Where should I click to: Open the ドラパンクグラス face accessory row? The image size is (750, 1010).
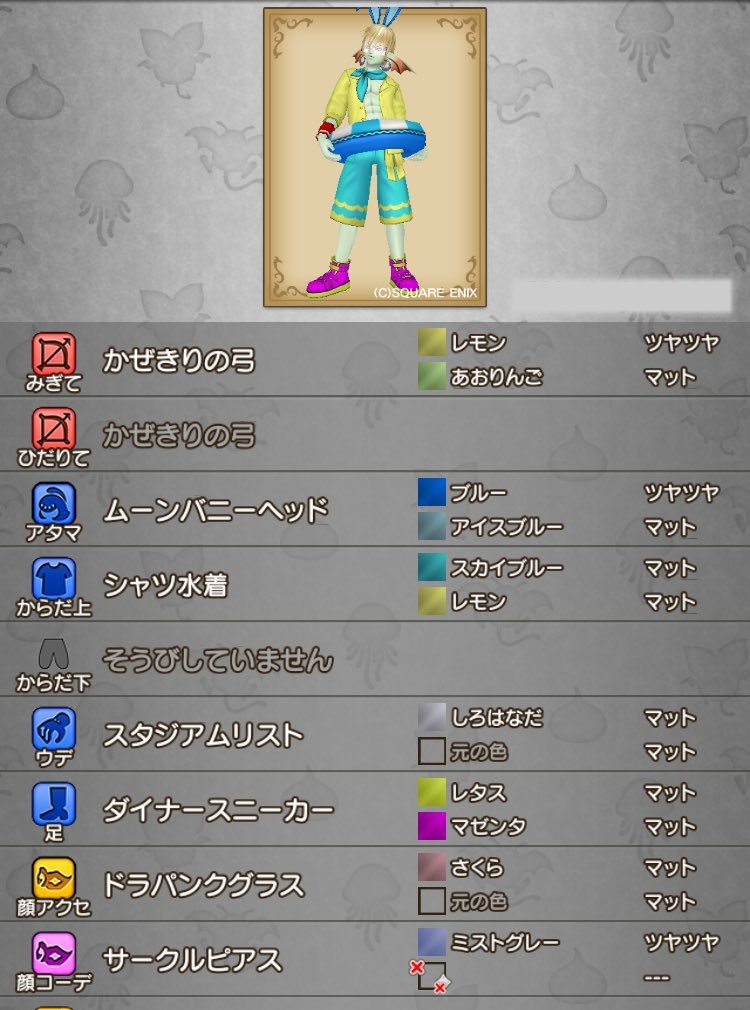tap(375, 884)
